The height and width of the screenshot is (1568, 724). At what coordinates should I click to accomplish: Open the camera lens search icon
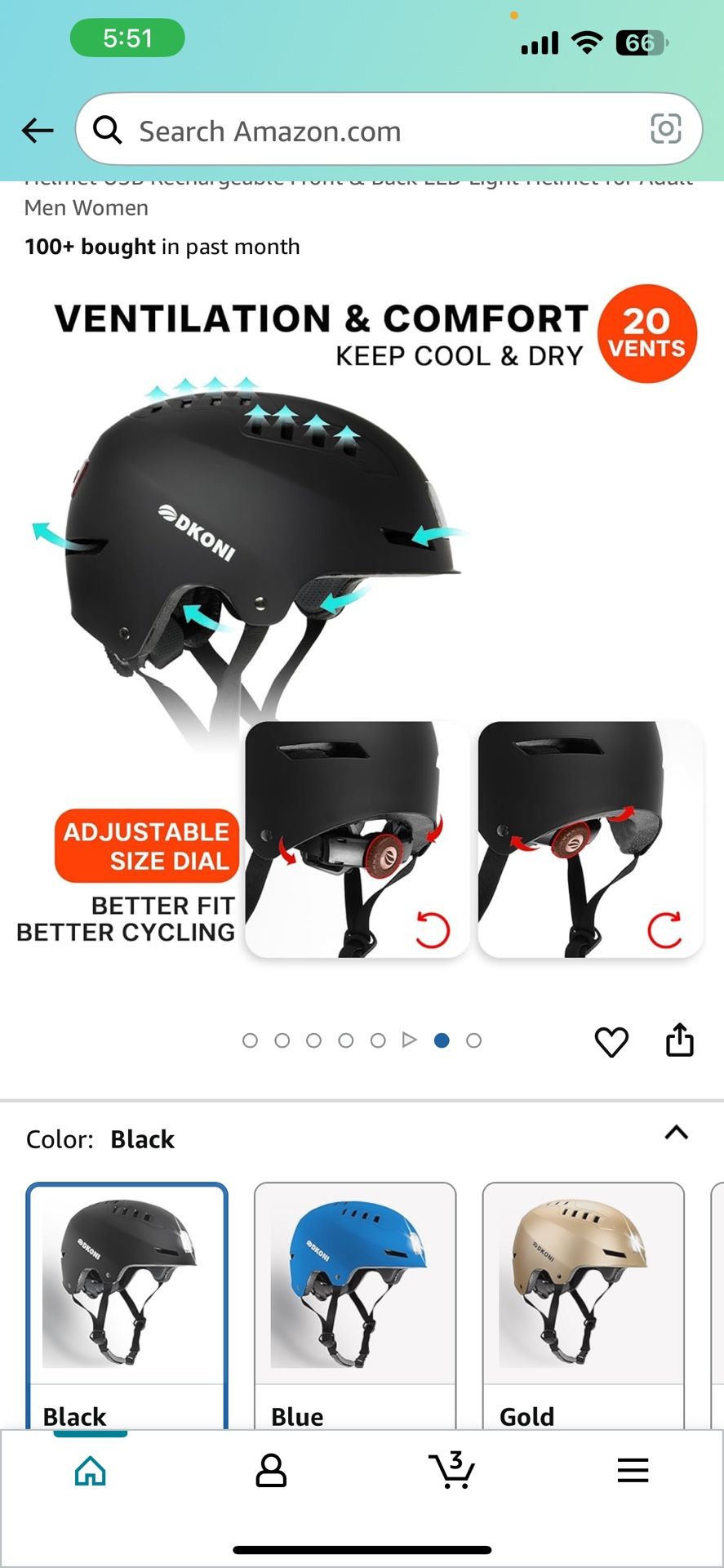pos(665,129)
